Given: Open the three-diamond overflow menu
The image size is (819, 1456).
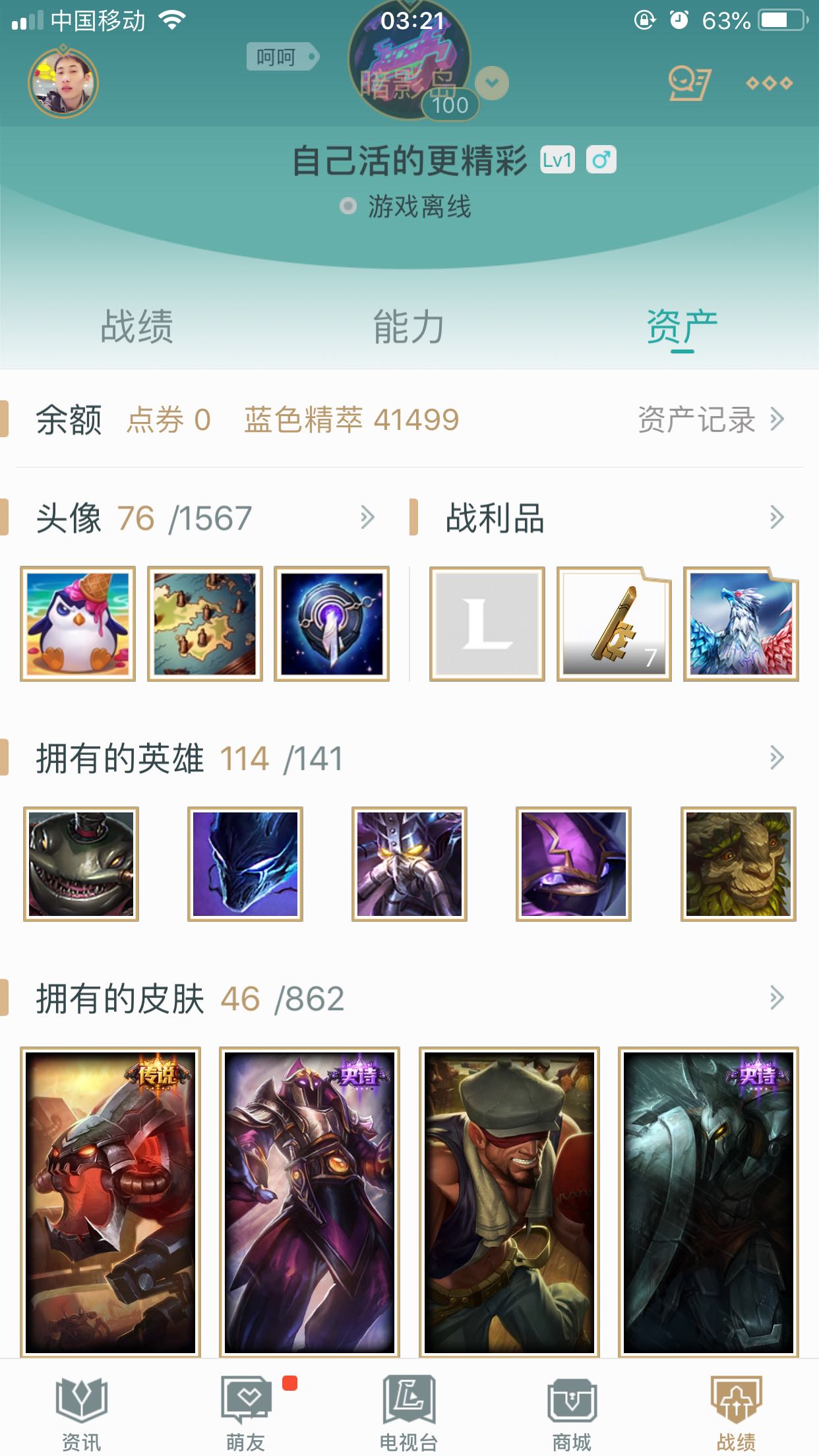Looking at the screenshot, I should coord(769,83).
